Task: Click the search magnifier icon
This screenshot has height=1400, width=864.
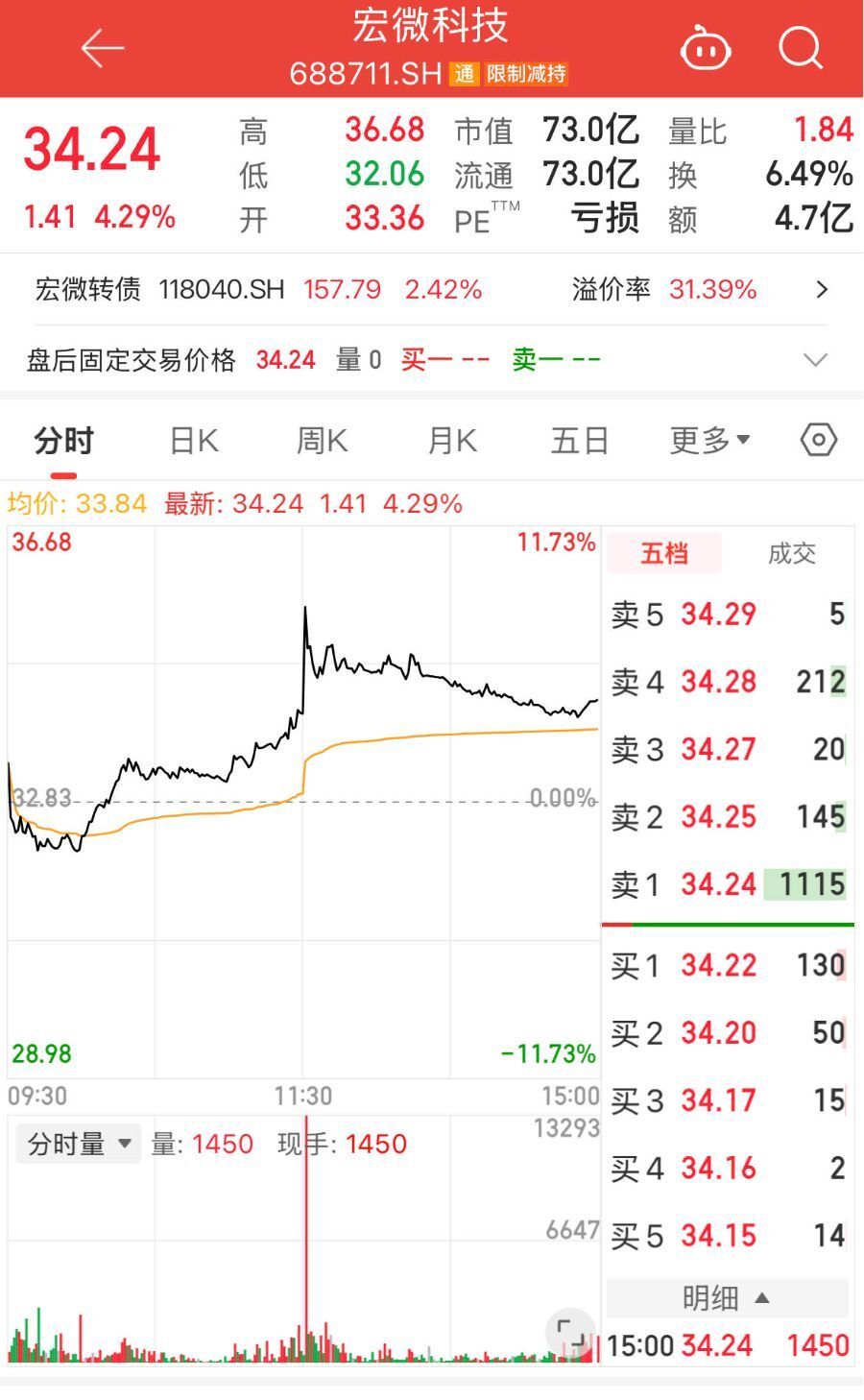Action: pos(800,50)
